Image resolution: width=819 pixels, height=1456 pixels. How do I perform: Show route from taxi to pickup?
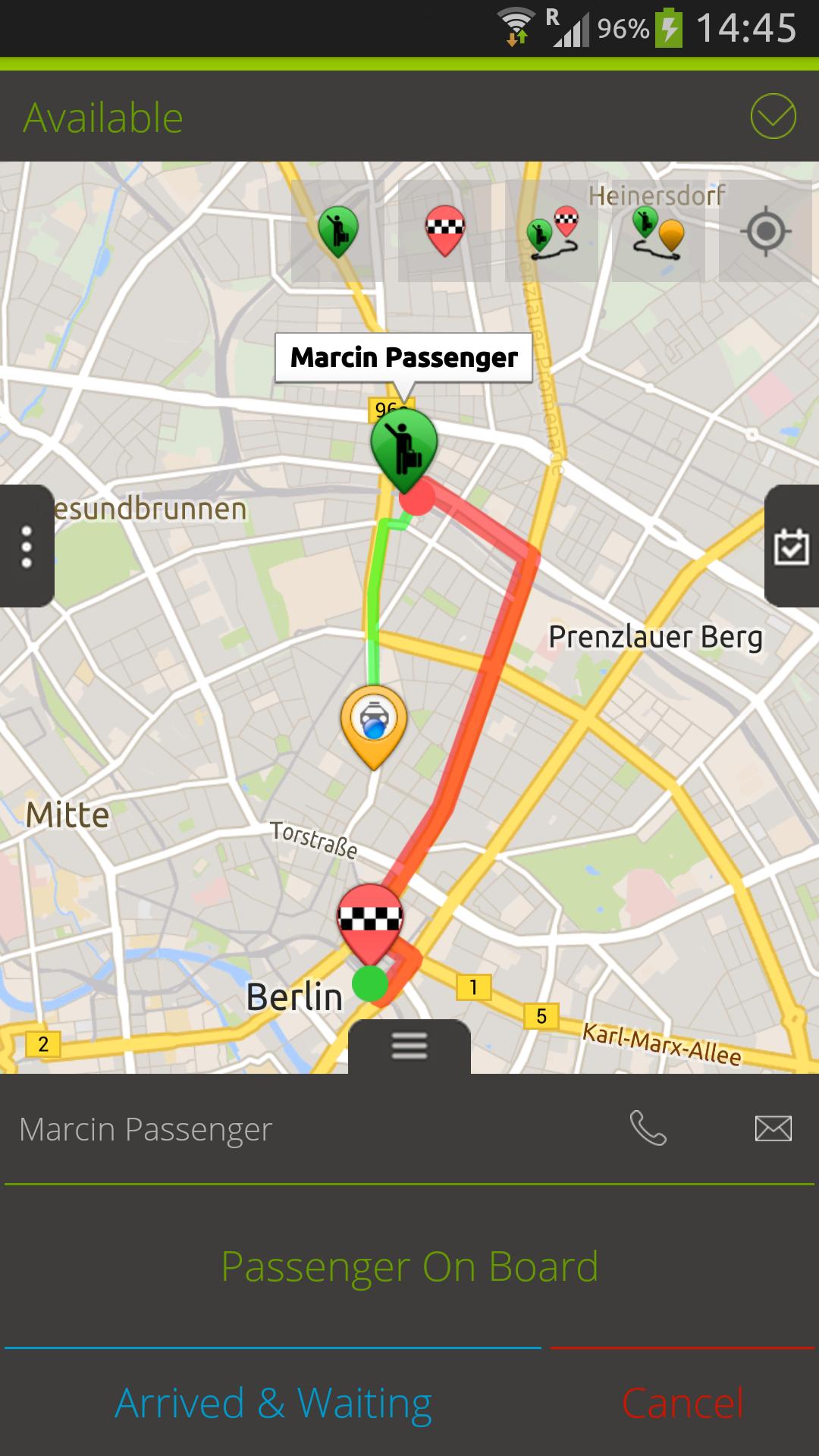(658, 231)
